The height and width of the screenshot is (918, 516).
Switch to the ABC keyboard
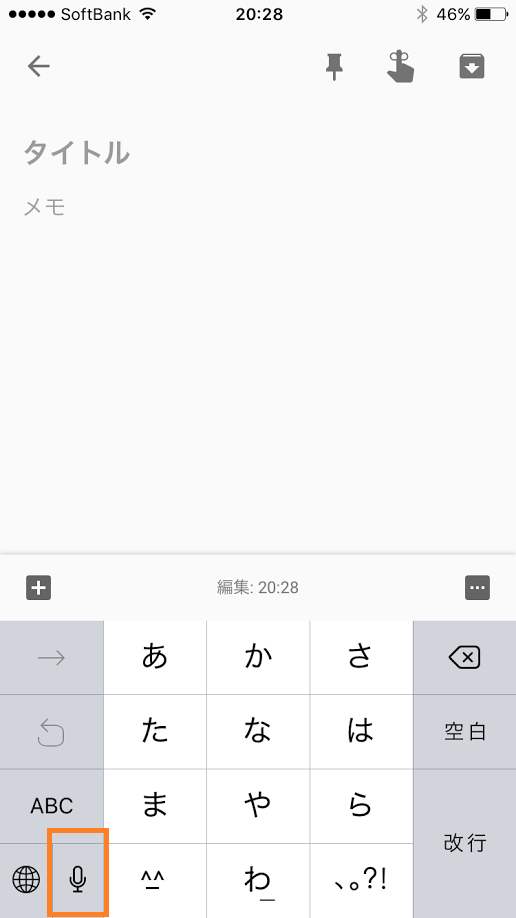click(x=52, y=806)
